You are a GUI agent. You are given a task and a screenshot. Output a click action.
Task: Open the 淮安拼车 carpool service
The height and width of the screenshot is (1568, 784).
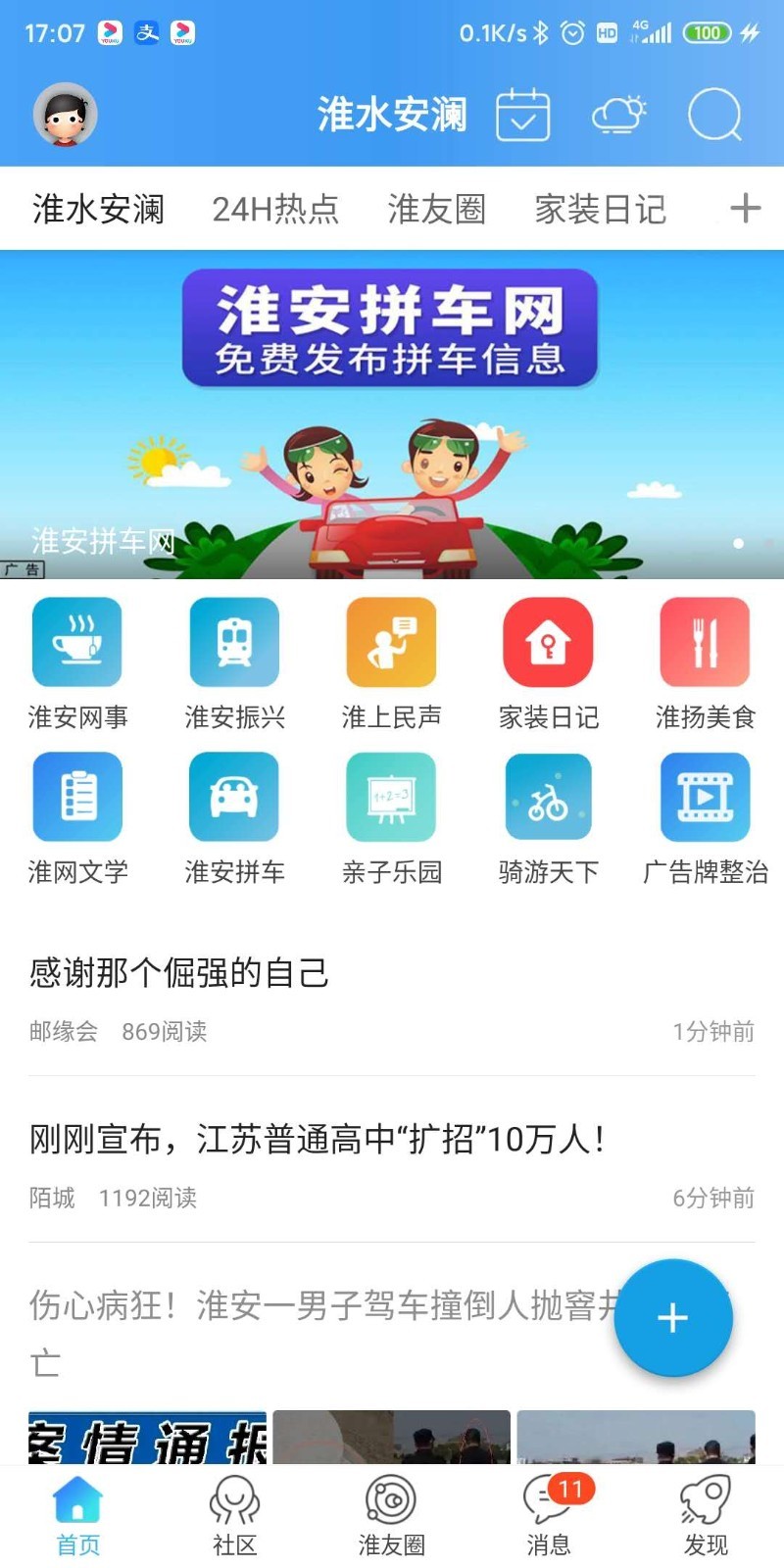click(233, 797)
